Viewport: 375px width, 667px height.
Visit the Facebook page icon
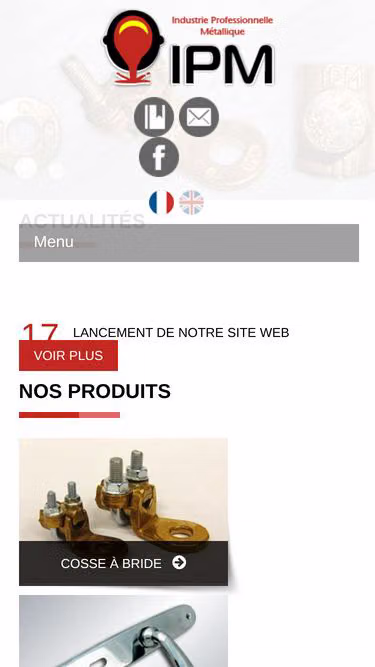tap(159, 157)
